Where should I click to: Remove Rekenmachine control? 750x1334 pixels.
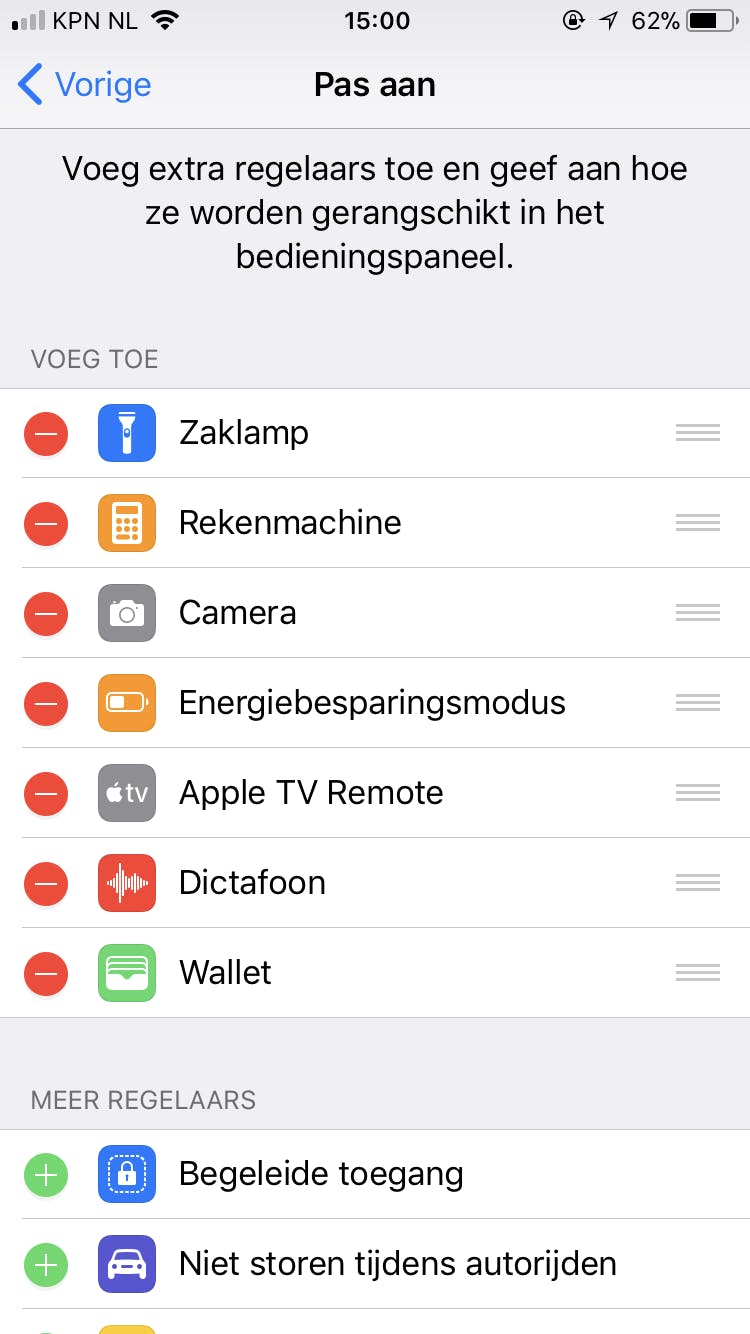46,523
